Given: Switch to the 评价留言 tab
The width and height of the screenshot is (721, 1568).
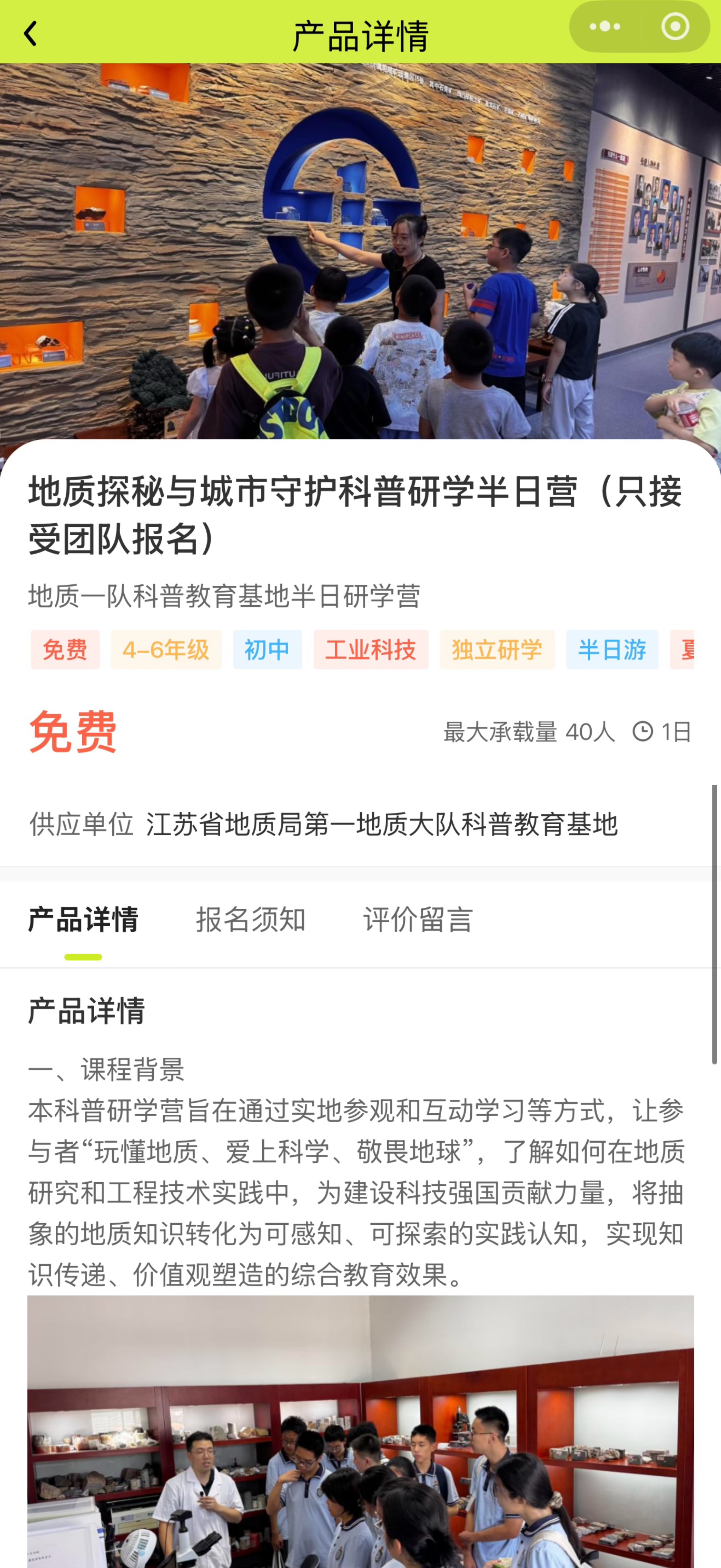Looking at the screenshot, I should coord(418,919).
